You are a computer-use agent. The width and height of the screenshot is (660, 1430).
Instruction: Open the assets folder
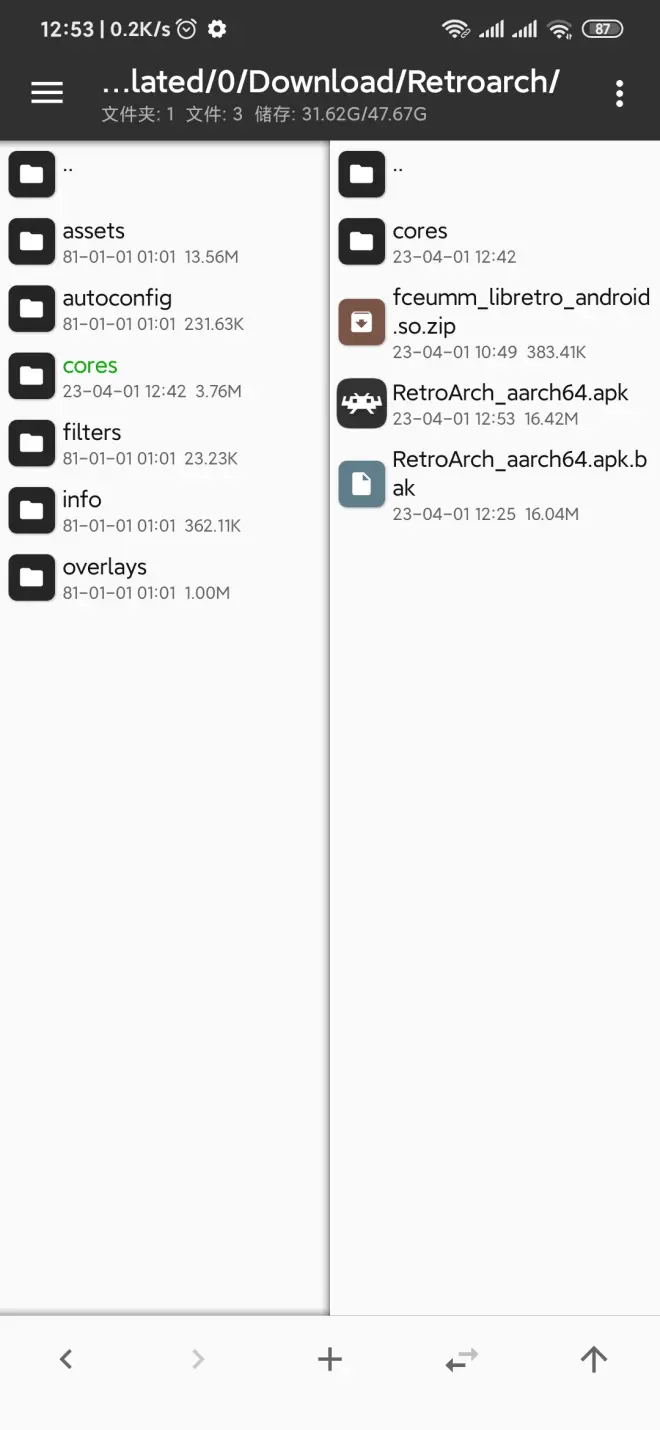coord(165,242)
